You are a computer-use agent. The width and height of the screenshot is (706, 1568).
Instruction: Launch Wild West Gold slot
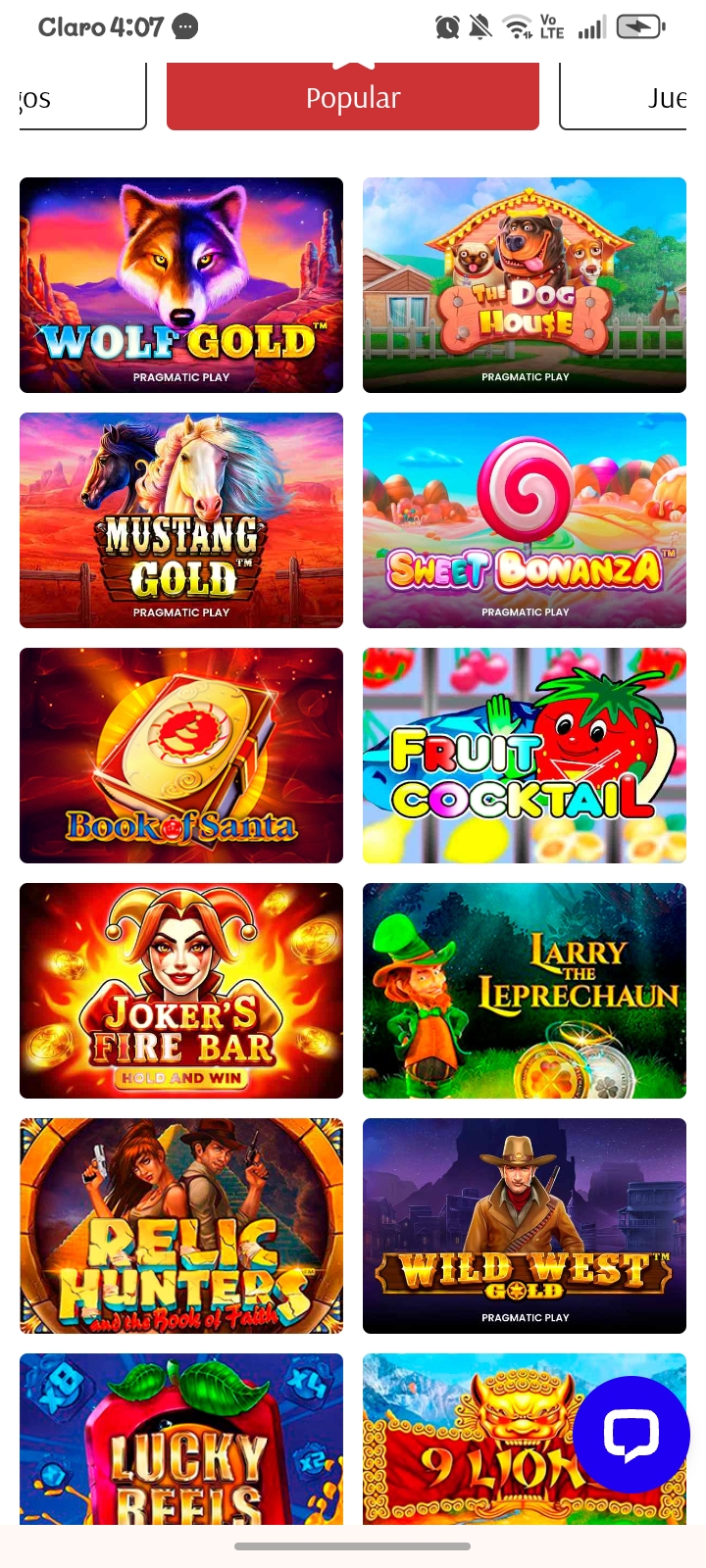[525, 1226]
